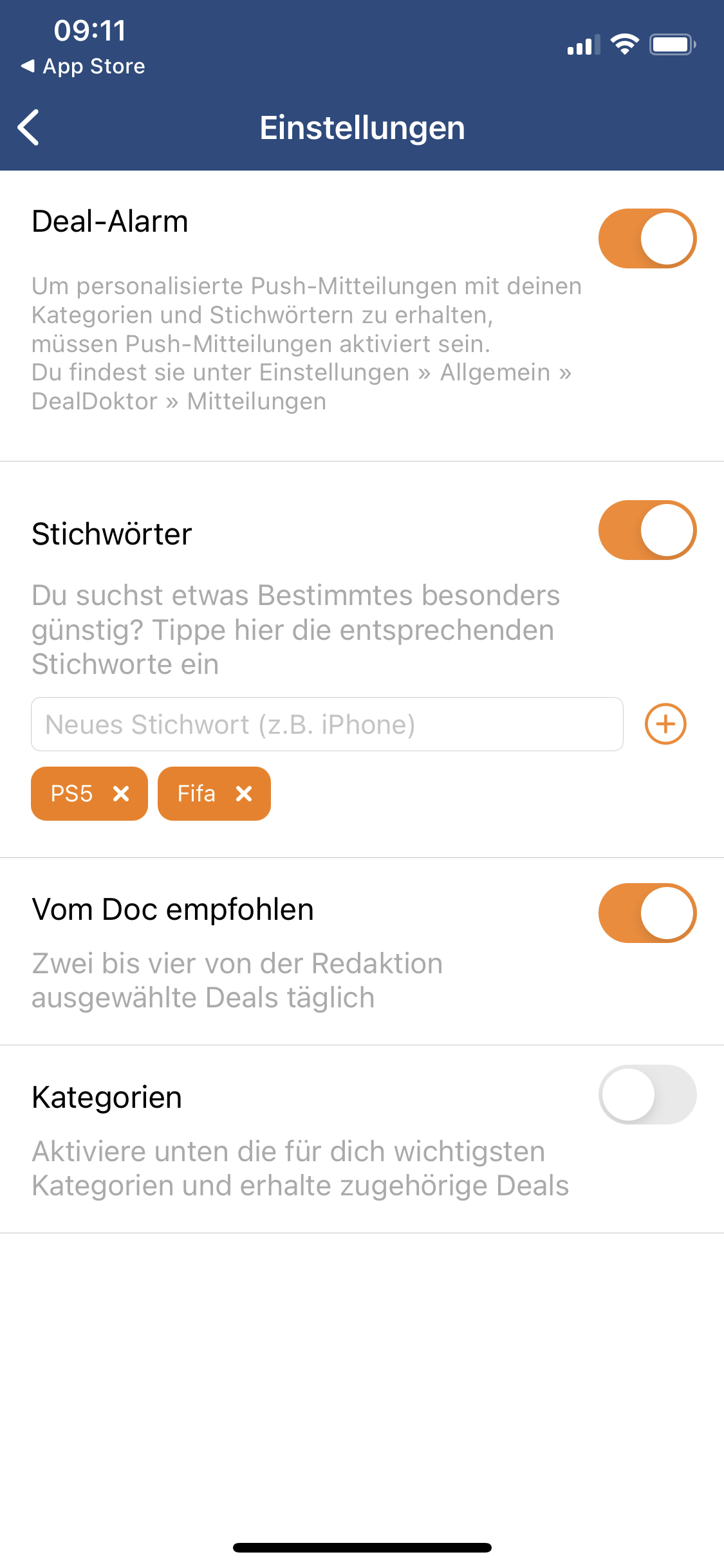The height and width of the screenshot is (1568, 724).
Task: Remove the Fifa keyword chip
Action: coord(244,794)
